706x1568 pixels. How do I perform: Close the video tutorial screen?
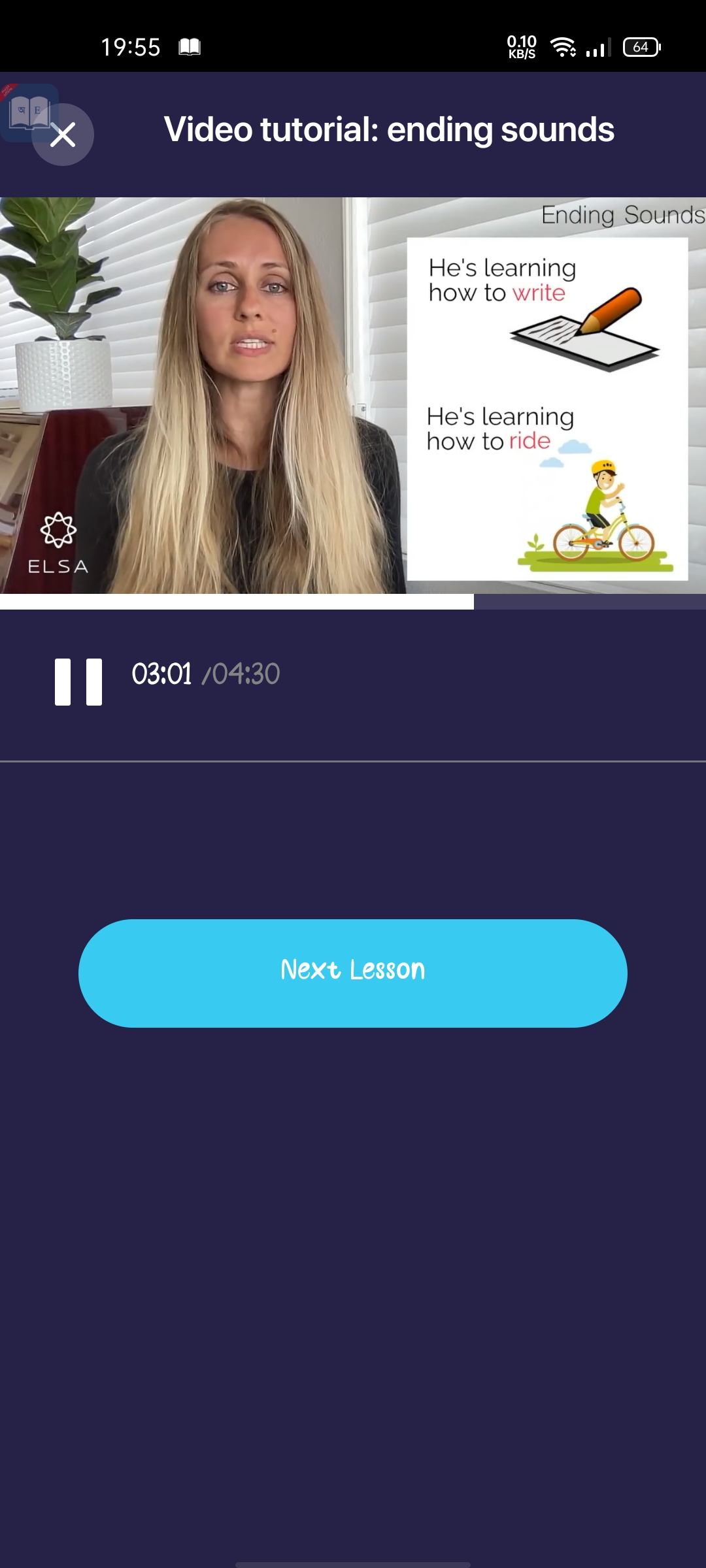tap(63, 135)
